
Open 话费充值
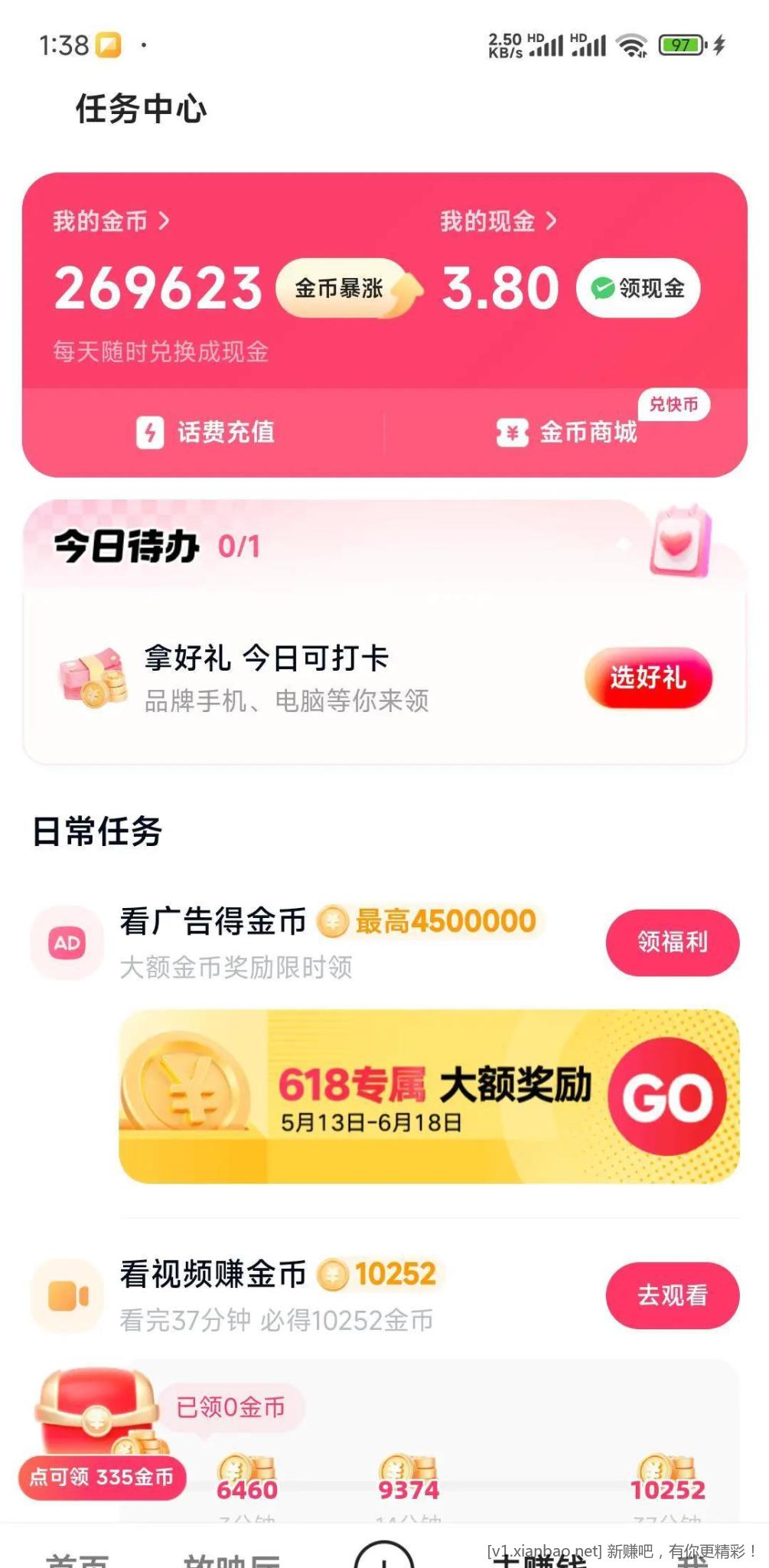pyautogui.click(x=205, y=433)
